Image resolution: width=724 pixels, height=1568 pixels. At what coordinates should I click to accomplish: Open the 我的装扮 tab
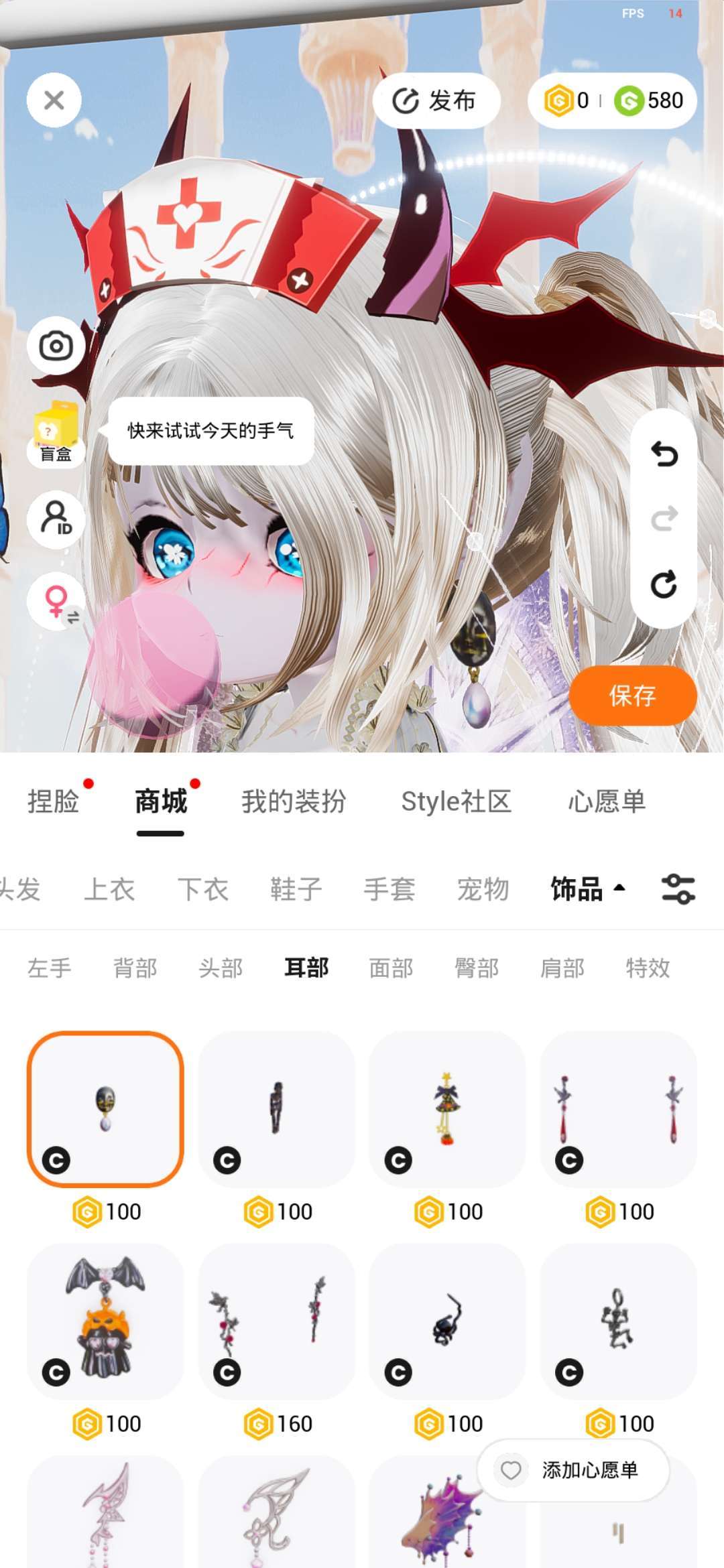click(x=294, y=801)
